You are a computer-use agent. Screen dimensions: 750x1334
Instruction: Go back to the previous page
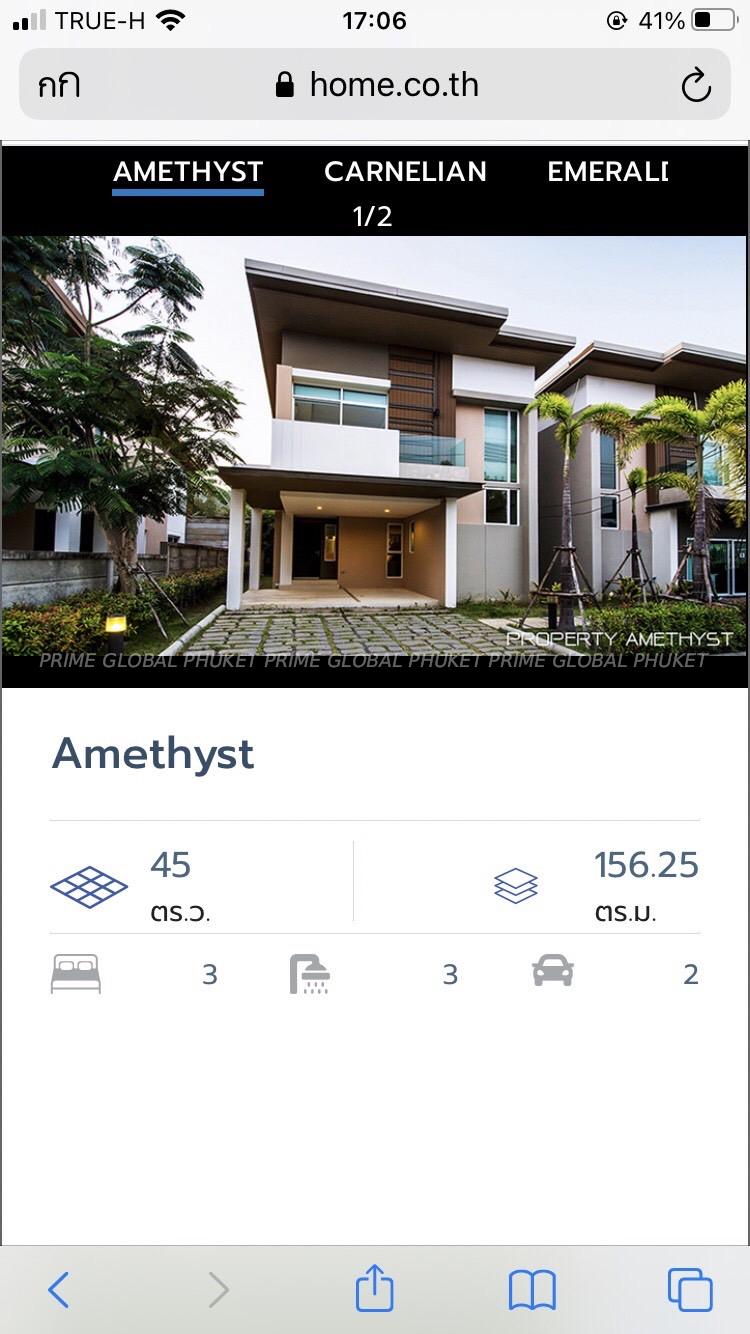coord(59,1289)
